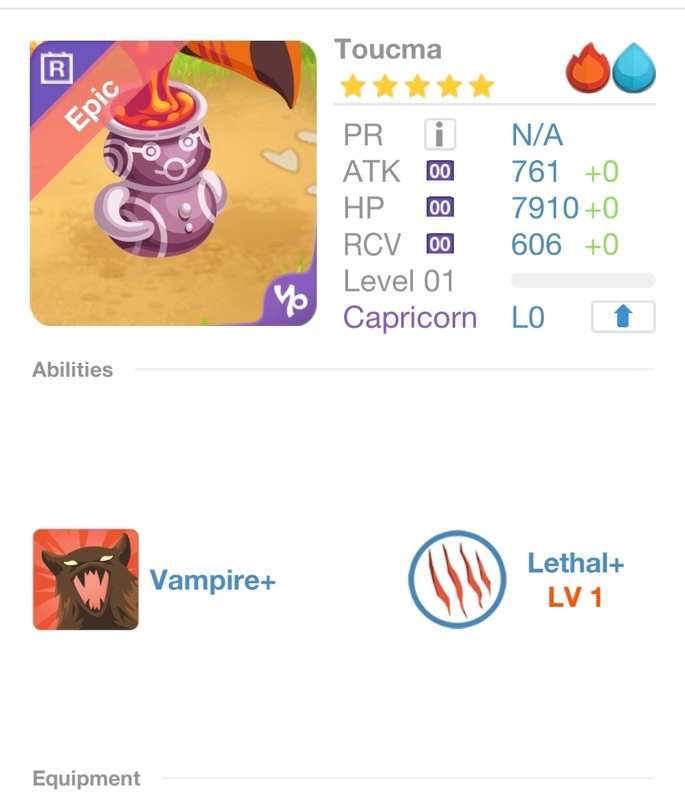685x800 pixels.
Task: Tap the Capricorn level-up arrow button
Action: click(622, 318)
